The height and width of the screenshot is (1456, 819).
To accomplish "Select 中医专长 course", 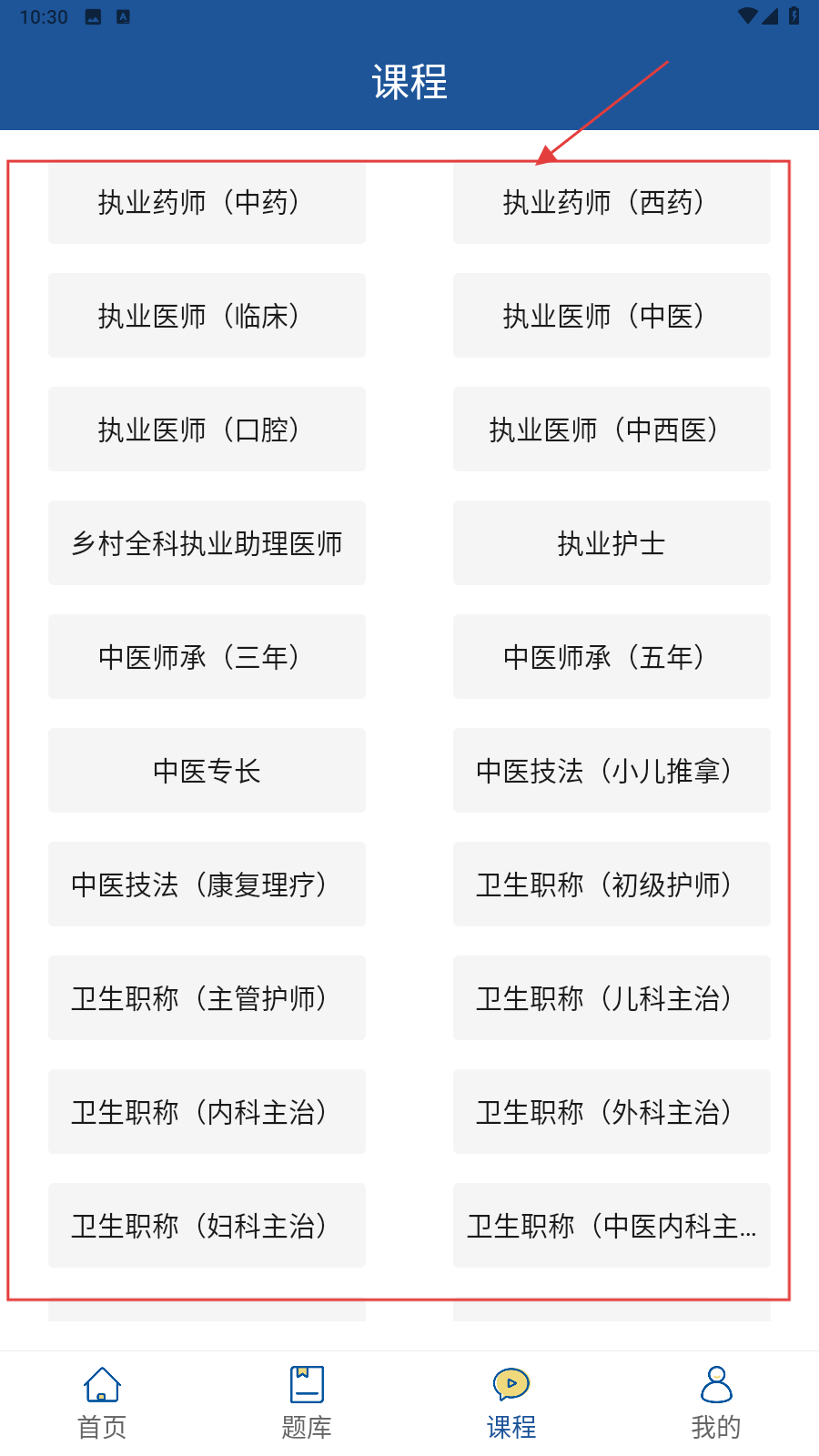I will [207, 771].
